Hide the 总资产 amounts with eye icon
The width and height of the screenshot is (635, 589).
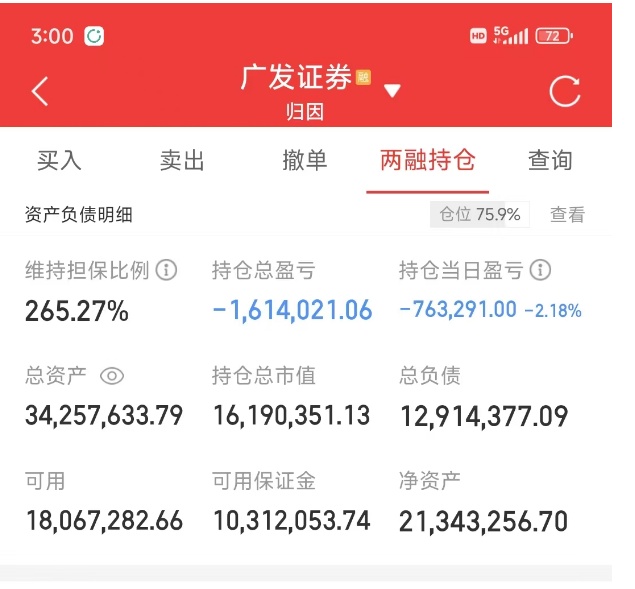tap(112, 376)
